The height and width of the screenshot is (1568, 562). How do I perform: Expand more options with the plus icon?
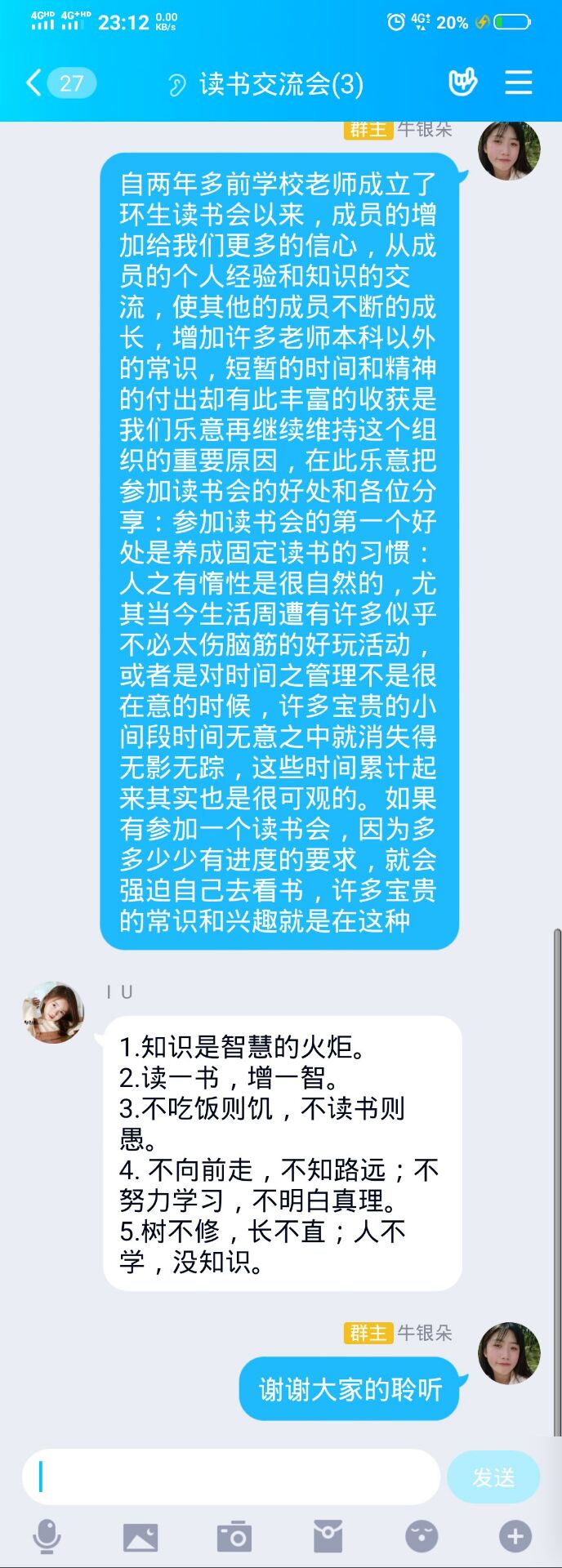[x=515, y=1537]
